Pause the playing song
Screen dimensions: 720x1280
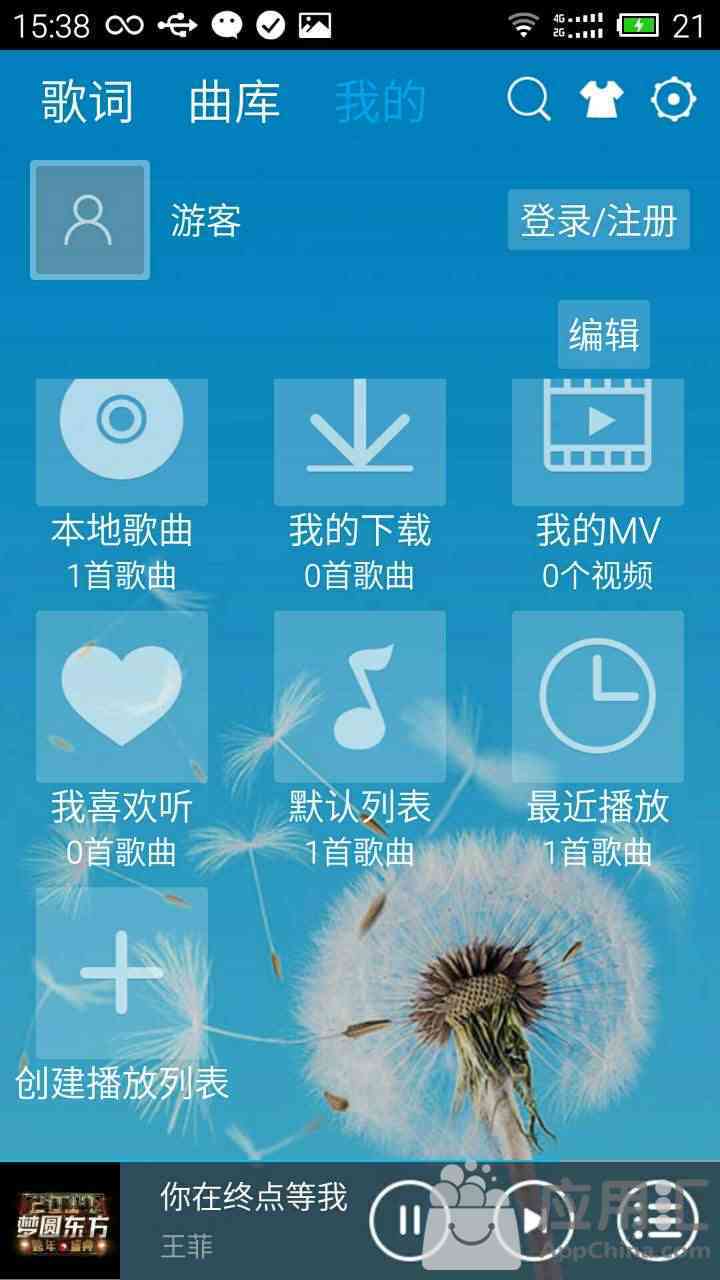point(410,1220)
